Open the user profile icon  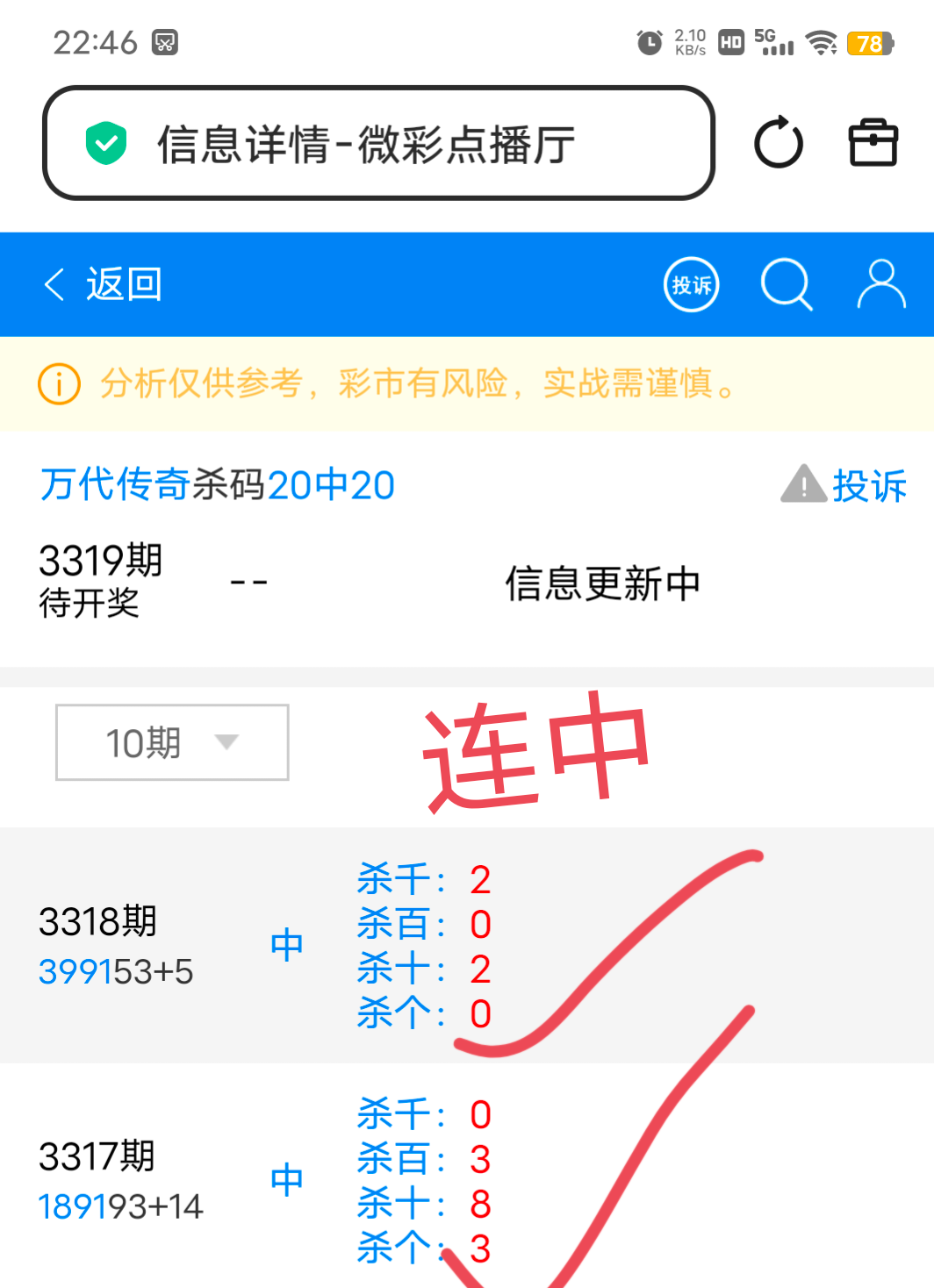[x=880, y=284]
